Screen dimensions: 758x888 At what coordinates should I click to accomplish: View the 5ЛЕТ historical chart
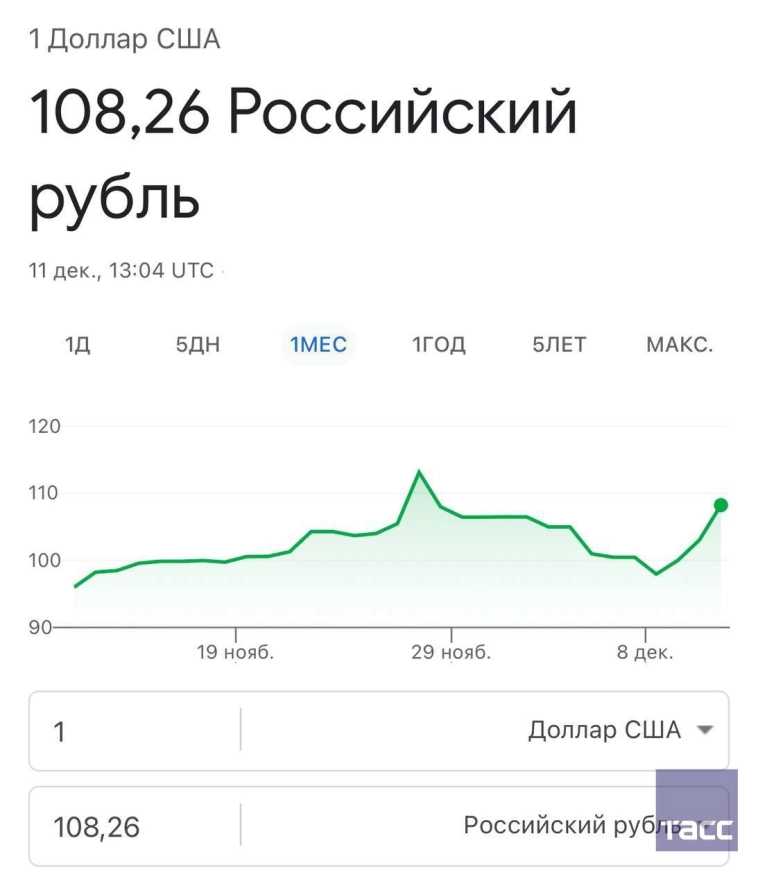558,344
